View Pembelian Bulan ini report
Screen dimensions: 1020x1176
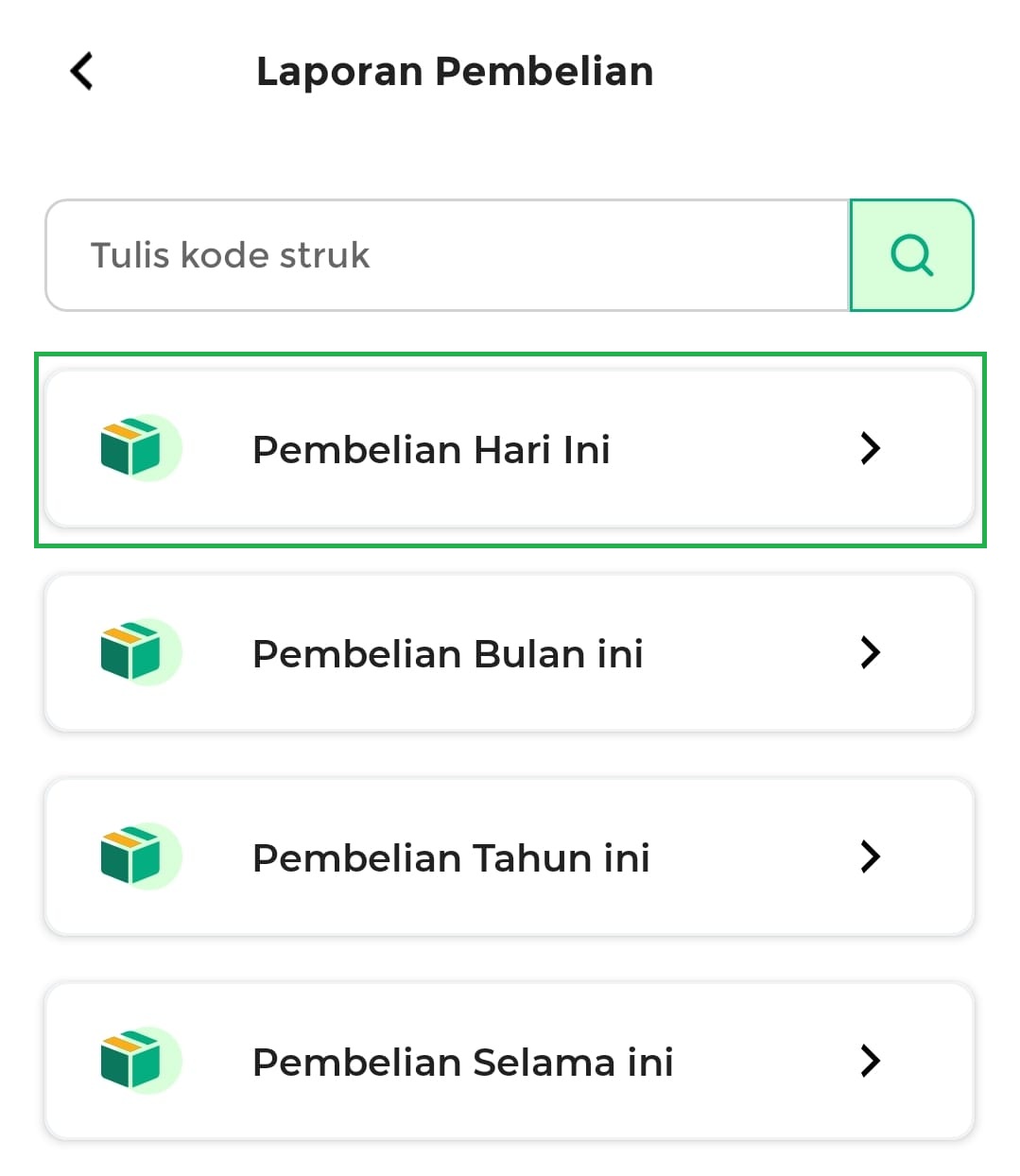509,653
